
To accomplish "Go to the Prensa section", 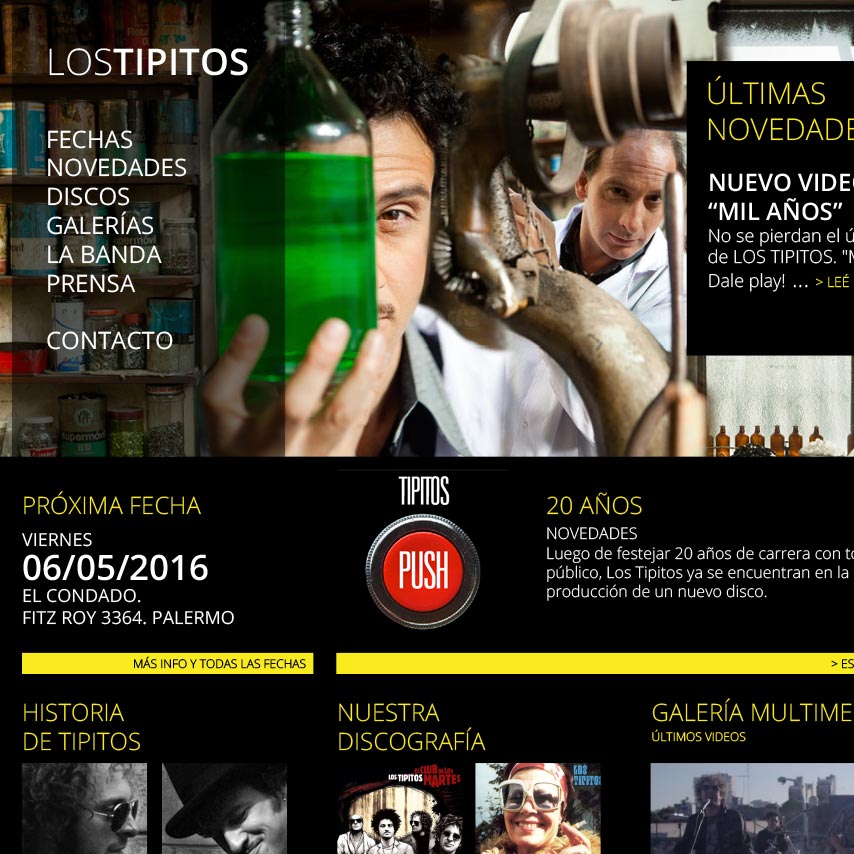I will click(x=90, y=283).
